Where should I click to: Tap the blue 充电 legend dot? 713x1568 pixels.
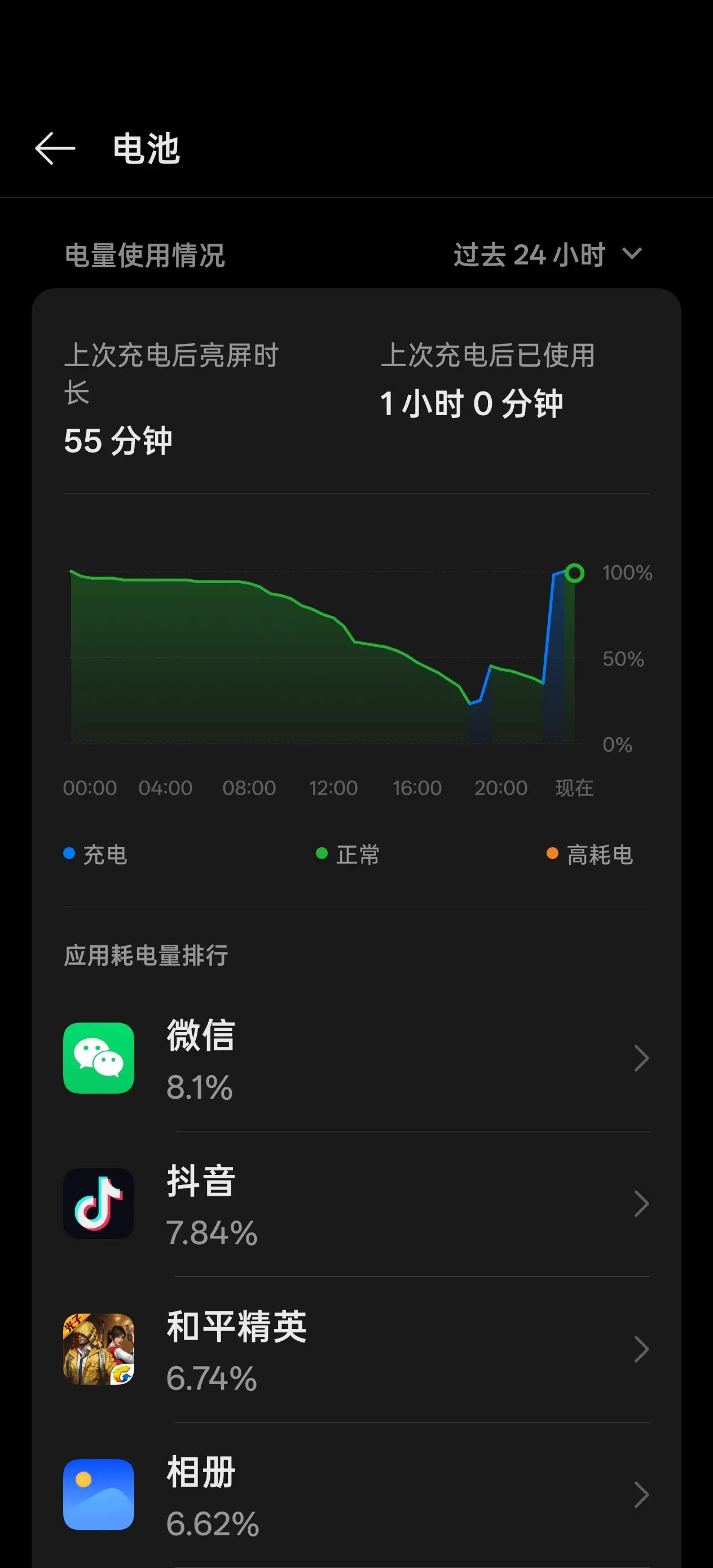68,855
